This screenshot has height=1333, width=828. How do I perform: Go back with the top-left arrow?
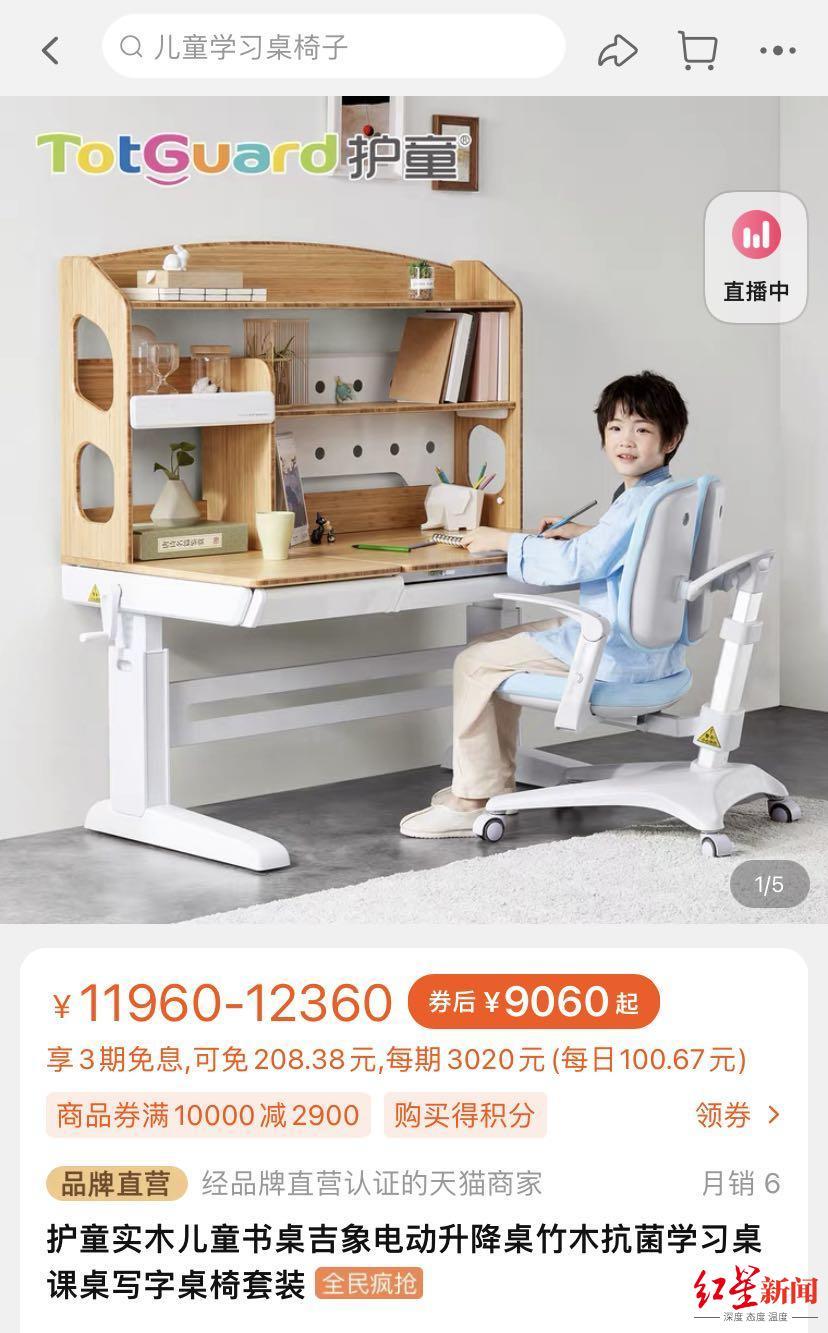tap(50, 49)
